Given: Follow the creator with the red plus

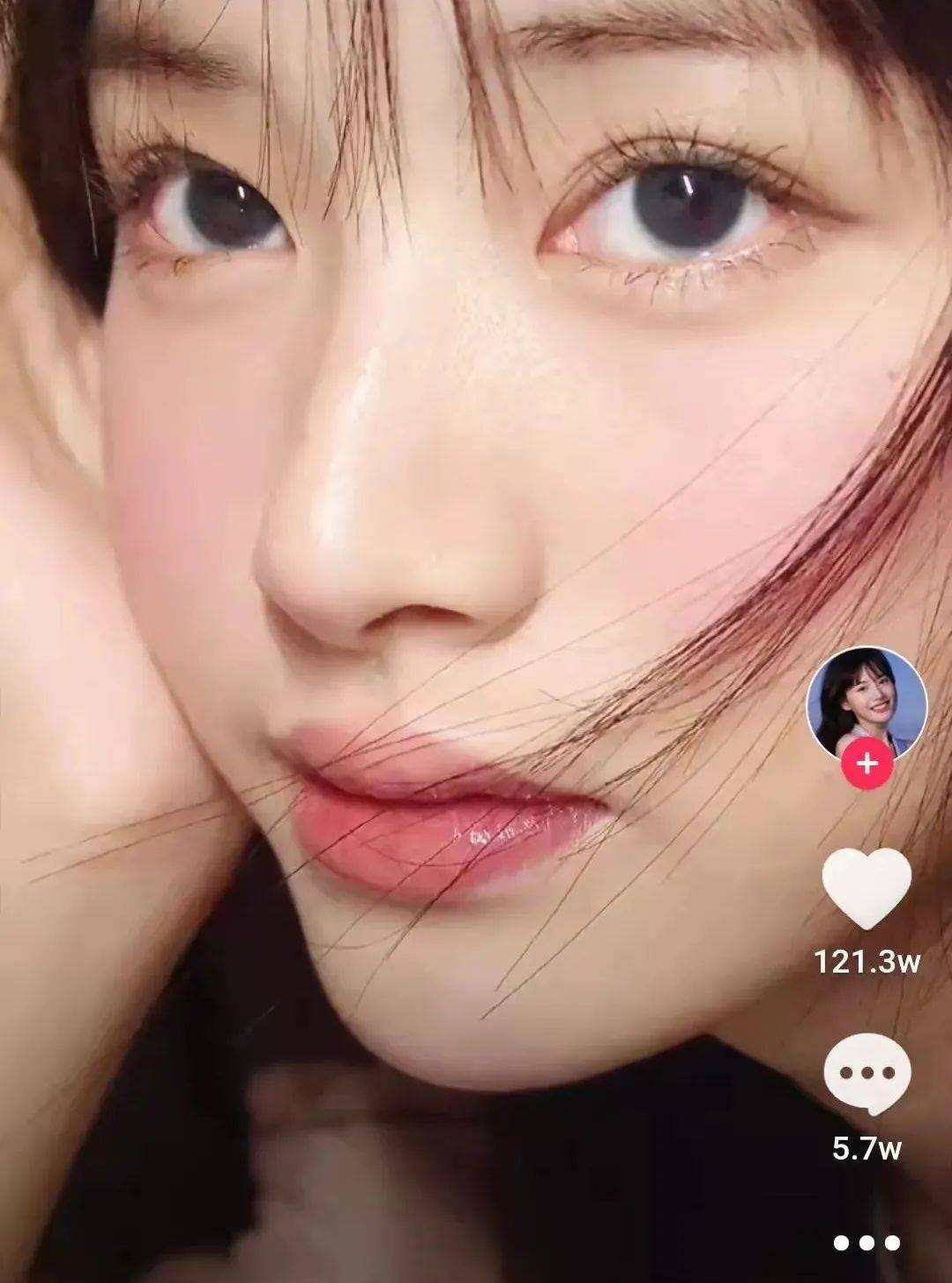Looking at the screenshot, I should coord(867,763).
